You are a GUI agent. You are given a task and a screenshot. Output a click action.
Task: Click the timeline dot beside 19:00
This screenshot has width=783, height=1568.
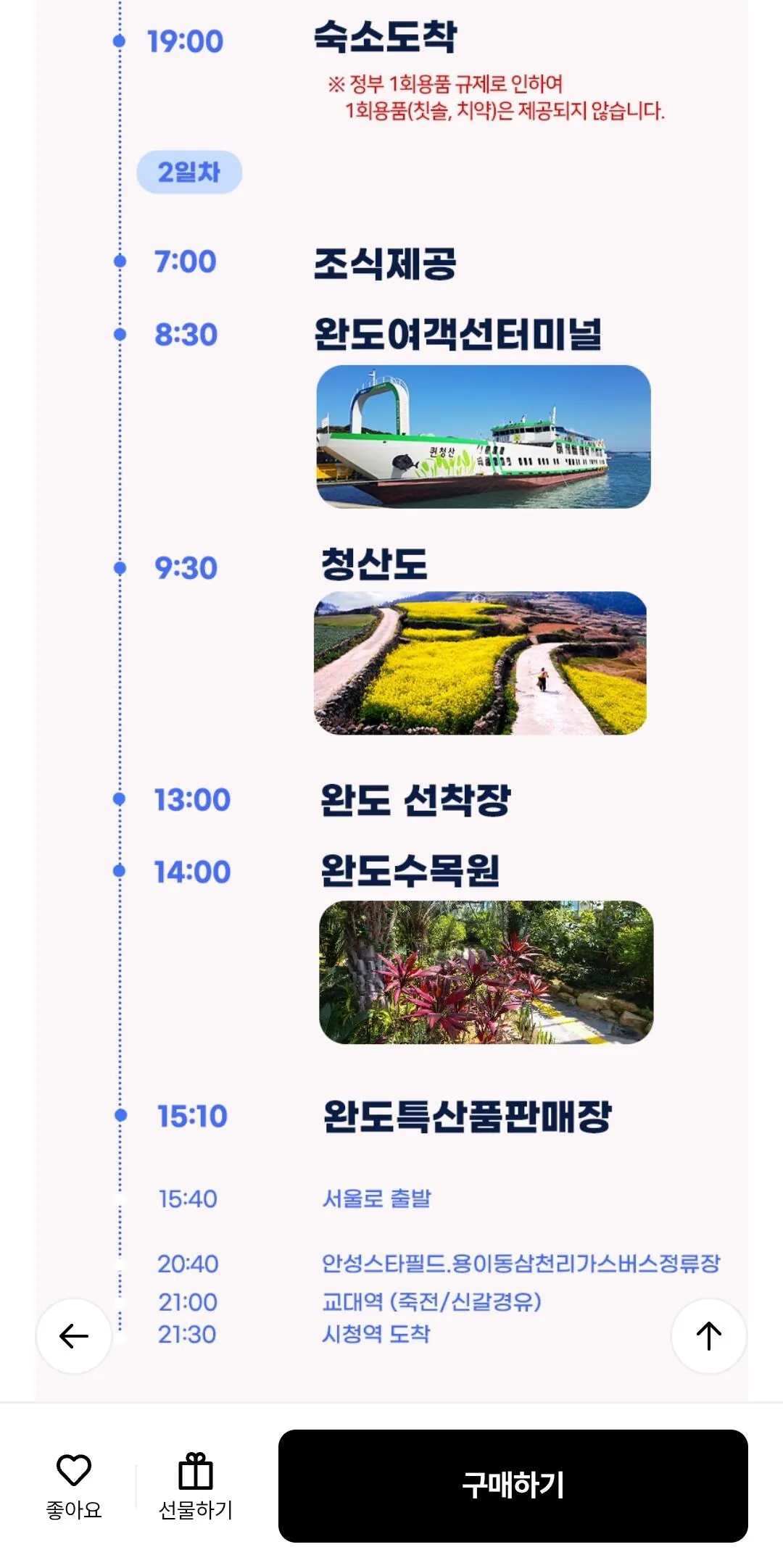coord(118,42)
